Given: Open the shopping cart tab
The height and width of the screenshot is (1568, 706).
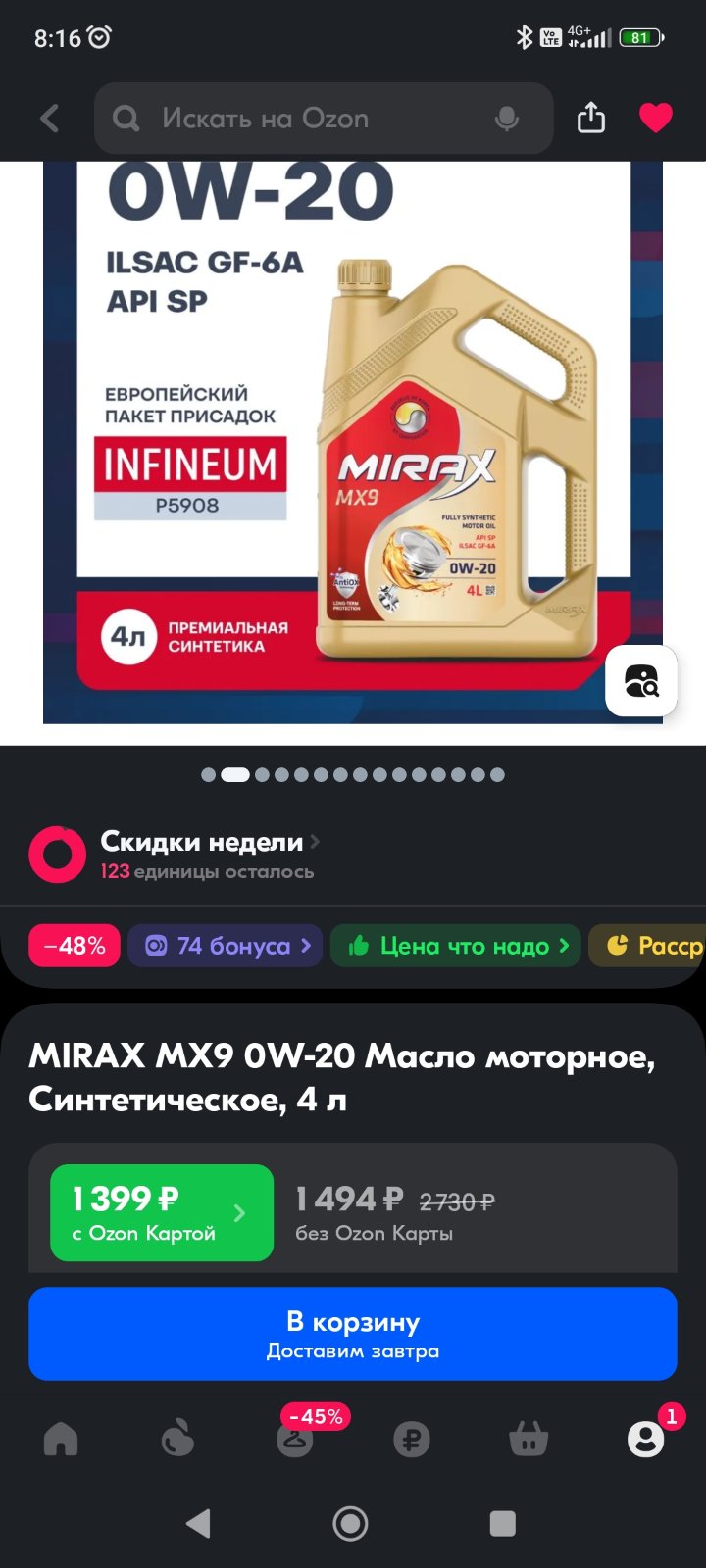Looking at the screenshot, I should click(529, 1439).
